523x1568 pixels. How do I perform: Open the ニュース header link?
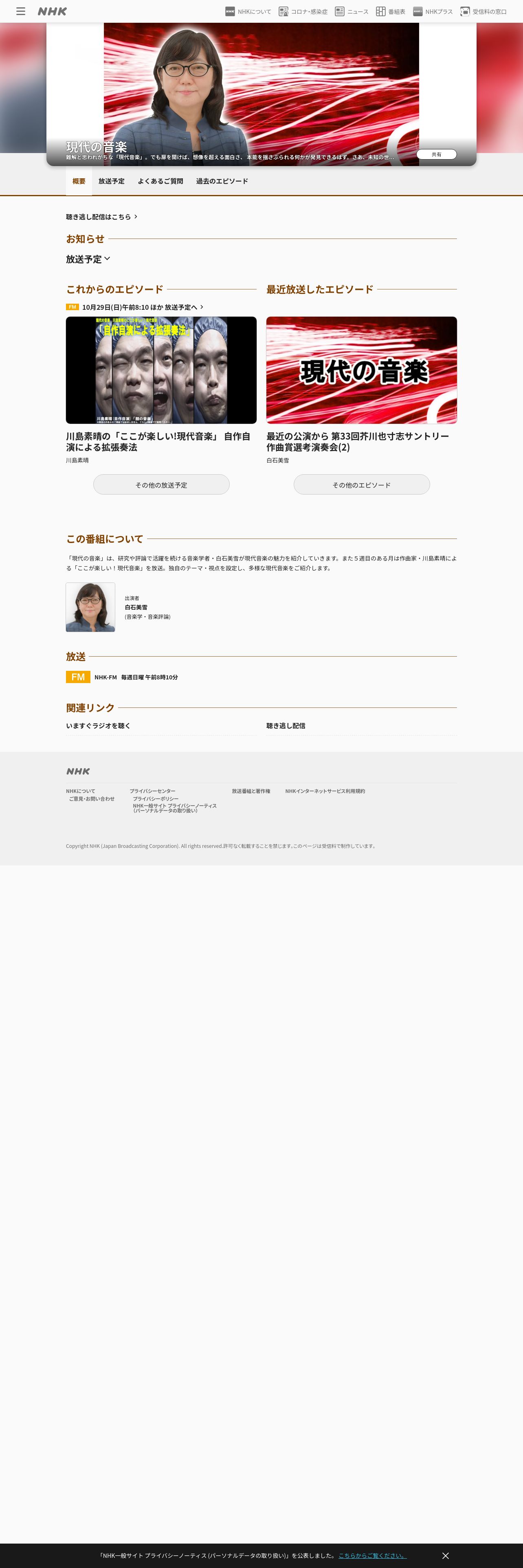[x=351, y=11]
